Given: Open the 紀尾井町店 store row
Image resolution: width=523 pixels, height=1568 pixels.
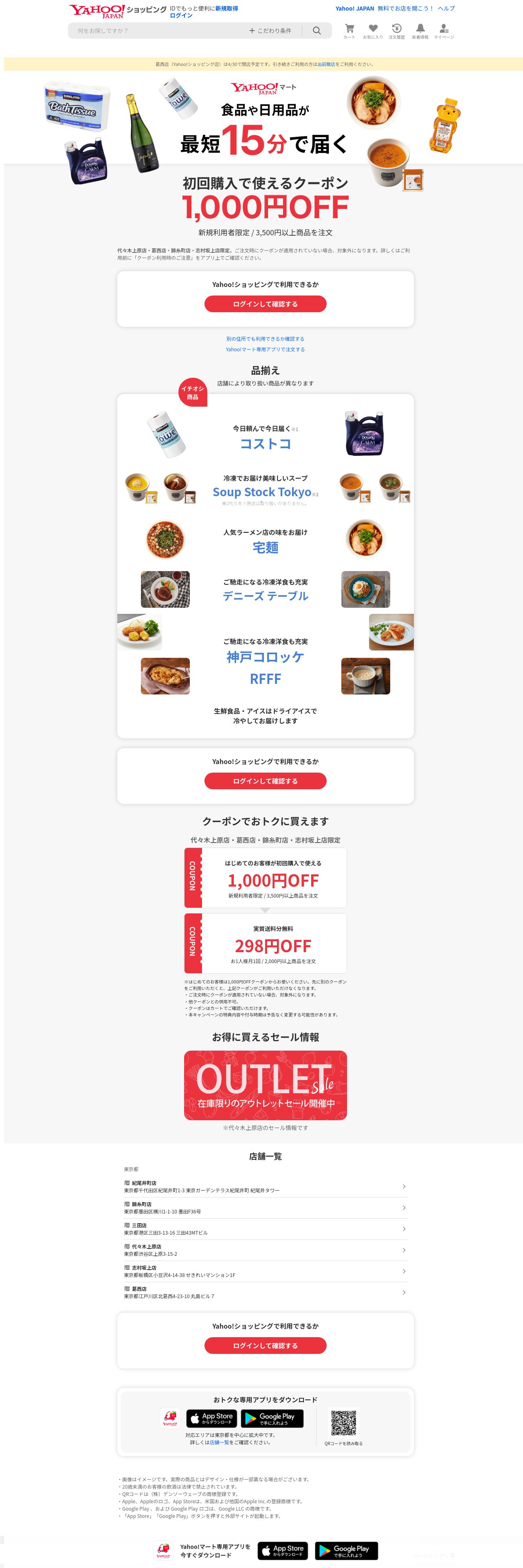Looking at the screenshot, I should point(265,1186).
